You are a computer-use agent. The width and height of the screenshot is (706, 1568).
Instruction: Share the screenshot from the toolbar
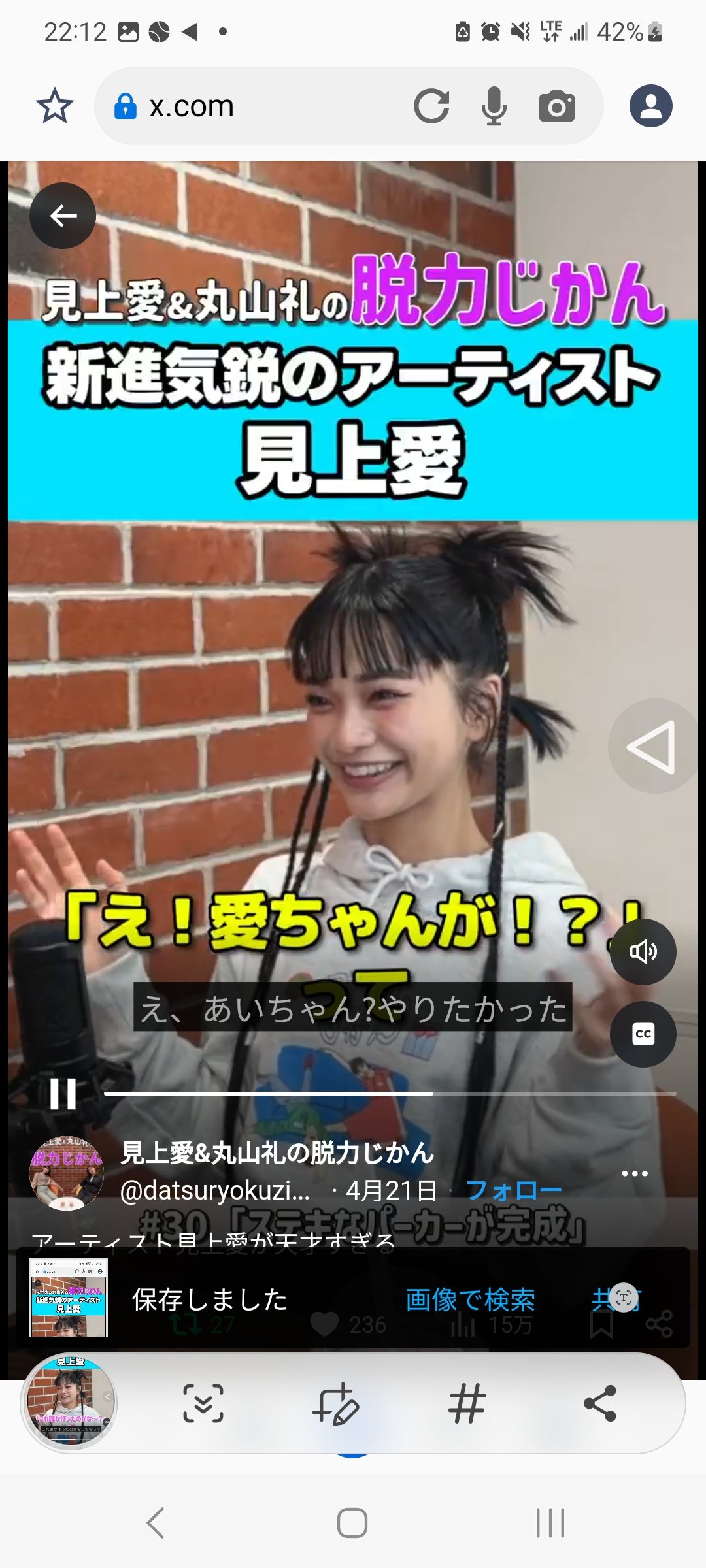[600, 1403]
